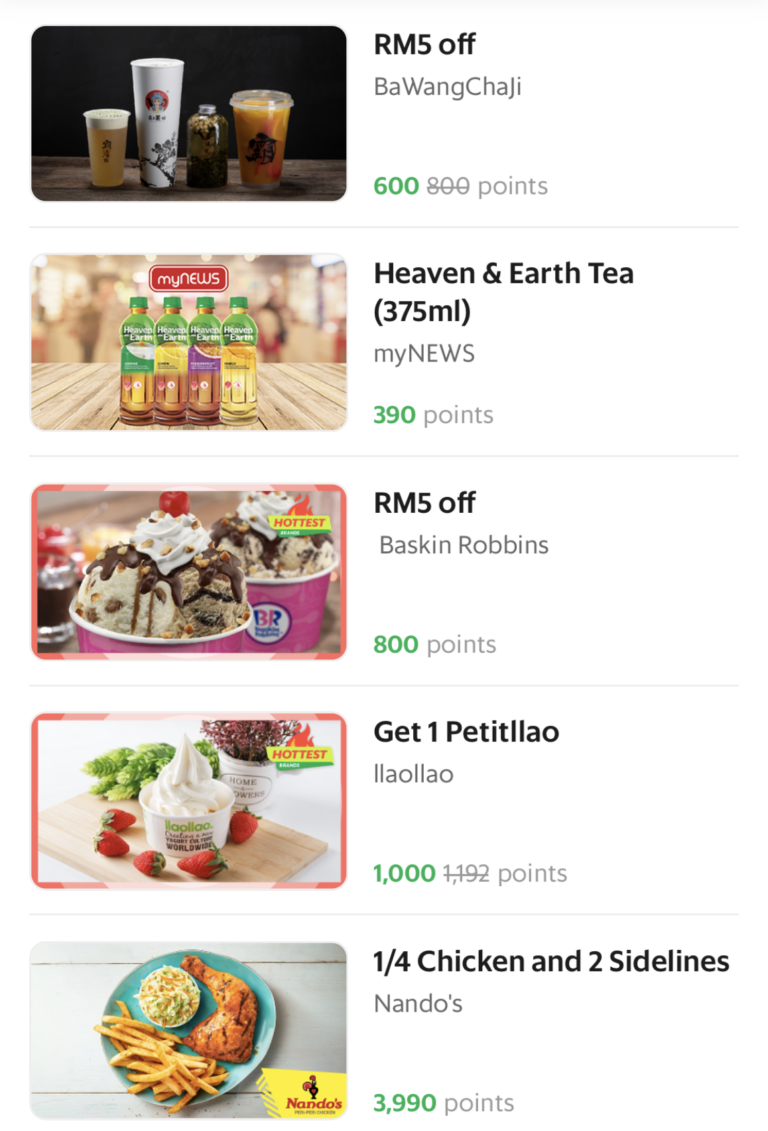The width and height of the screenshot is (768, 1131).
Task: Open the RM5 off BaWangChaJi reward
Action: (424, 44)
